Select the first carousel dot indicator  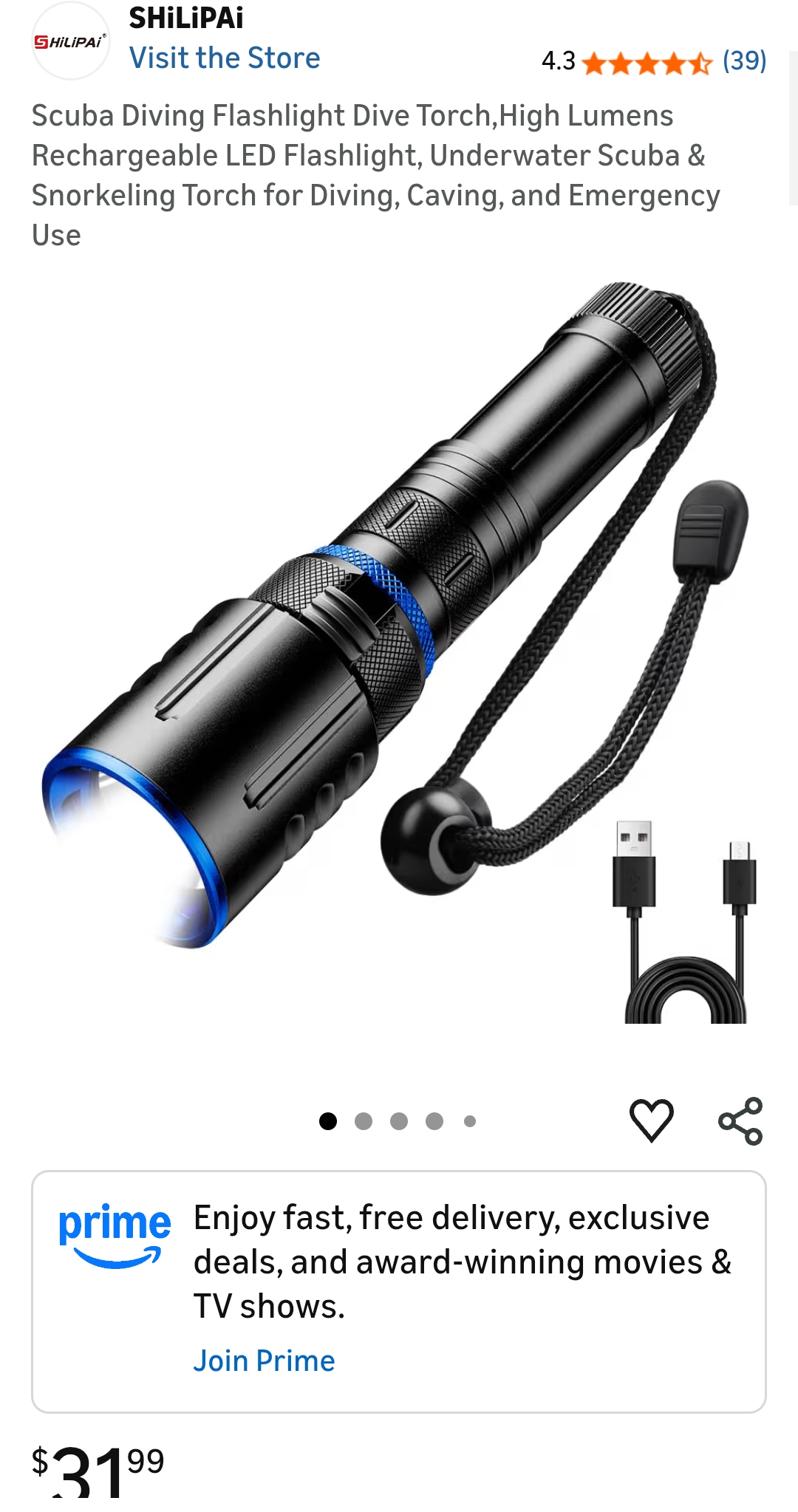327,1121
